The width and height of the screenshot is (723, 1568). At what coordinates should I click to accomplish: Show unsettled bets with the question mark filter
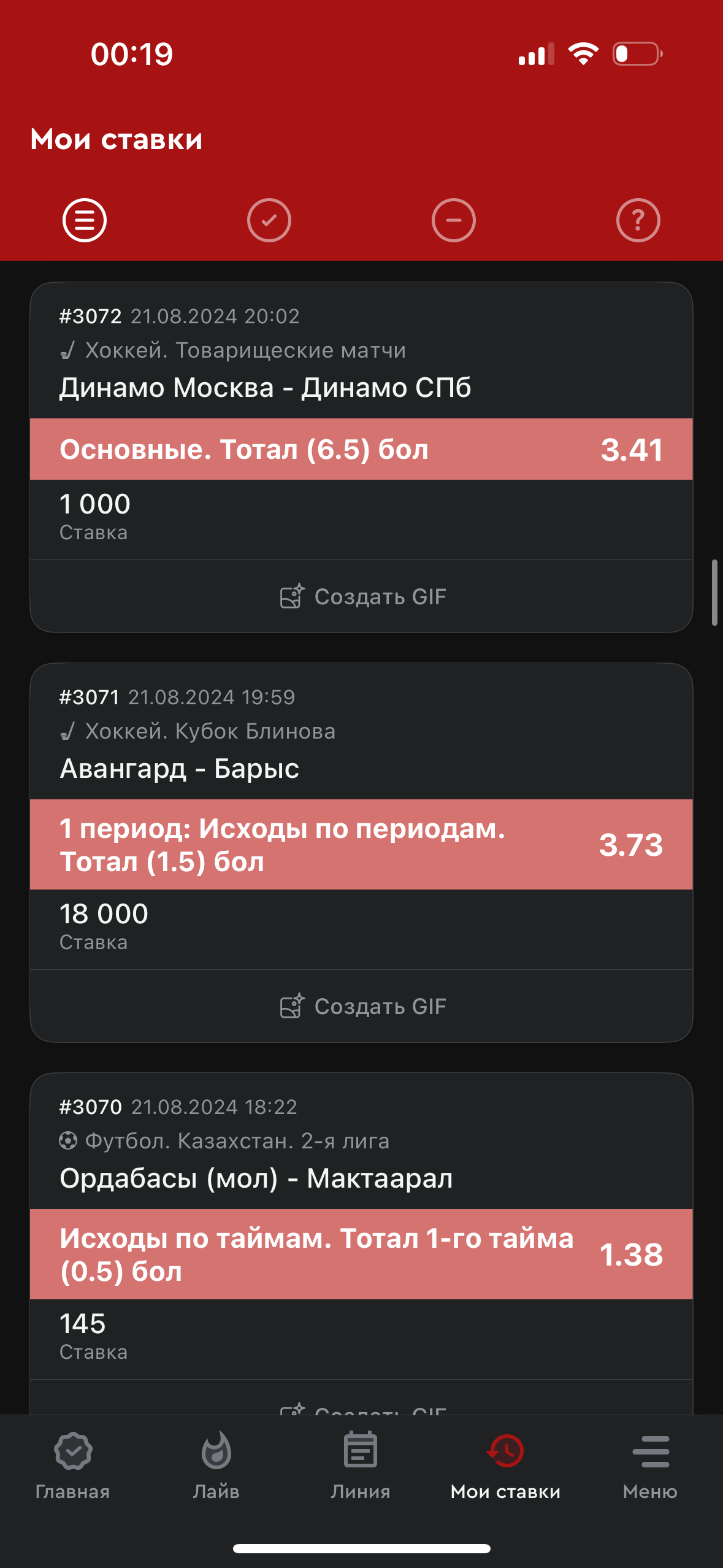[638, 220]
